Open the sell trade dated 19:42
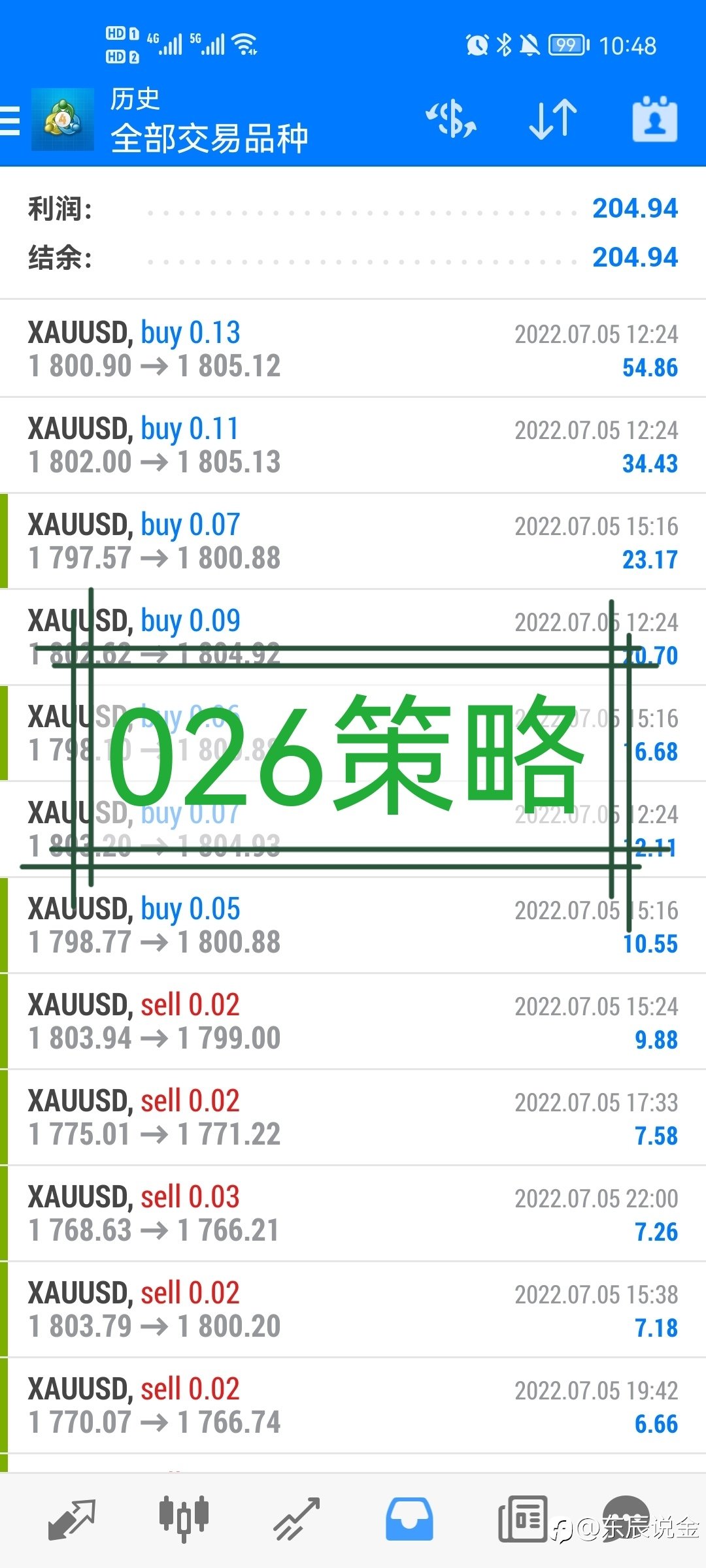Image resolution: width=706 pixels, height=1568 pixels. tap(353, 1405)
